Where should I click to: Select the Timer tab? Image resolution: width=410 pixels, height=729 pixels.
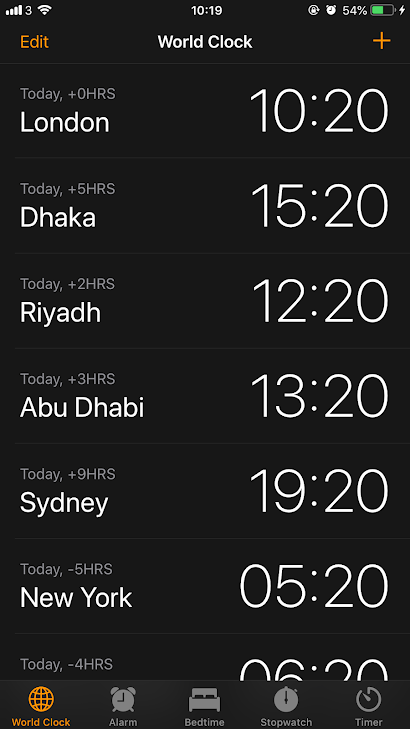(x=369, y=706)
